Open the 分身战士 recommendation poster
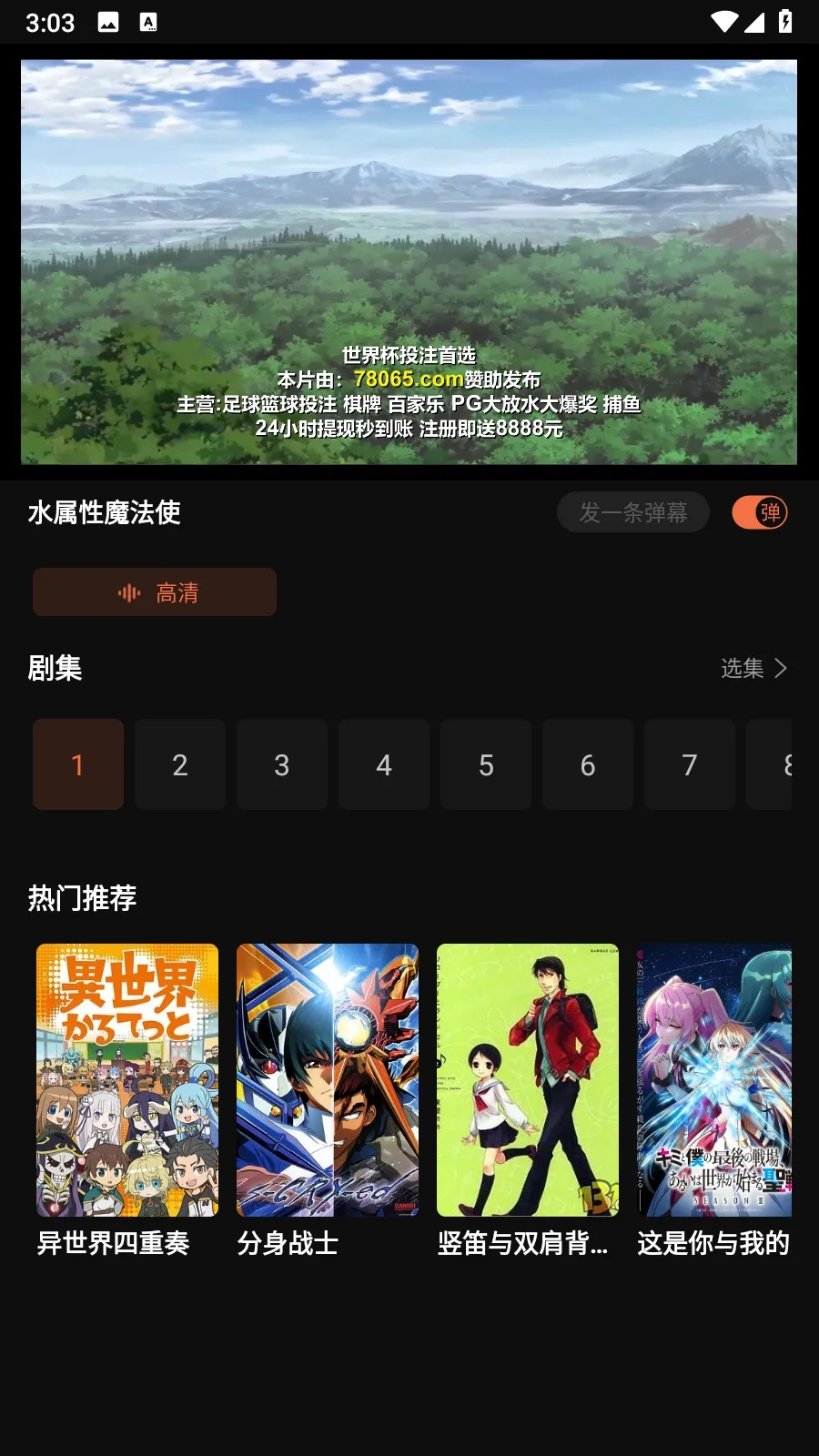This screenshot has height=1456, width=819. (x=328, y=1079)
